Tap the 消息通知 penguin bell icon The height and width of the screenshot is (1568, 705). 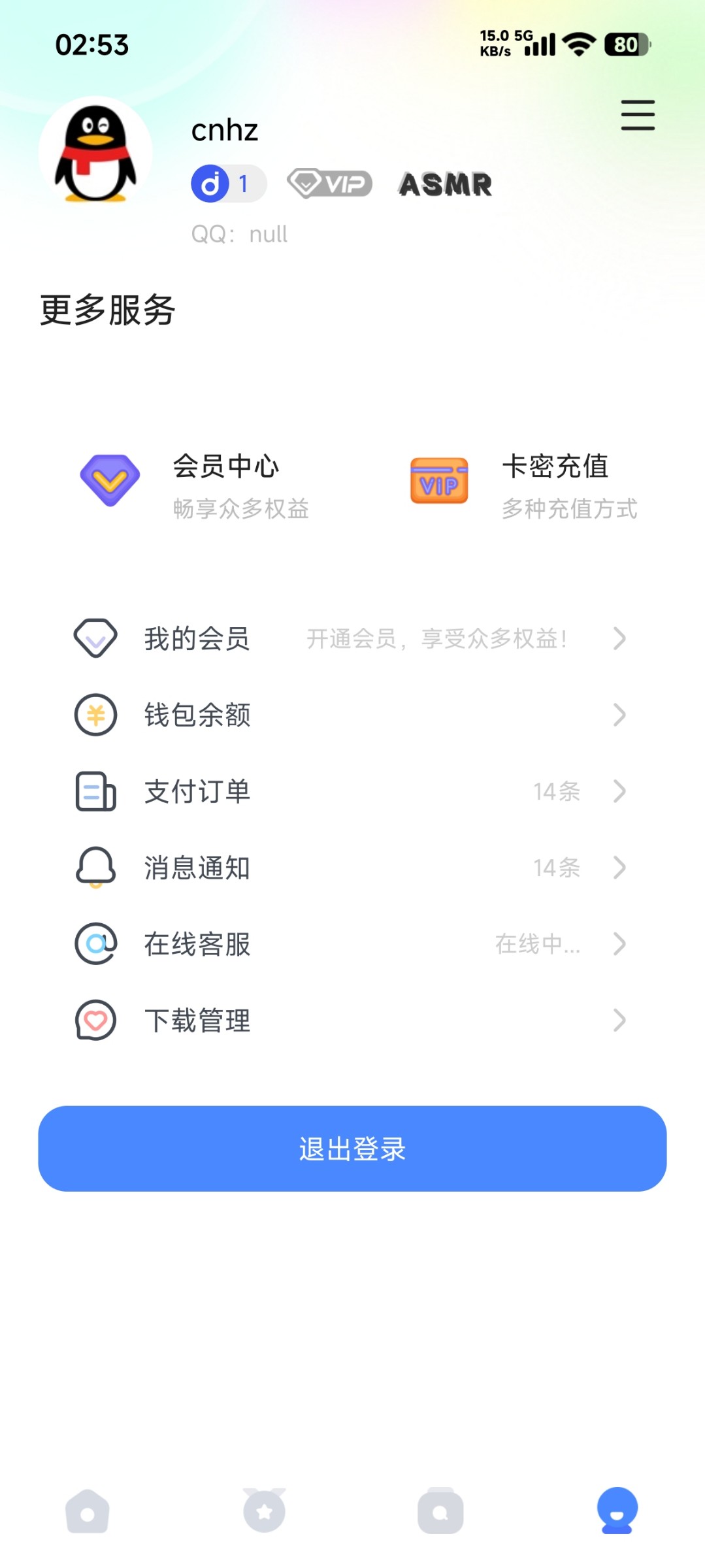coord(95,868)
